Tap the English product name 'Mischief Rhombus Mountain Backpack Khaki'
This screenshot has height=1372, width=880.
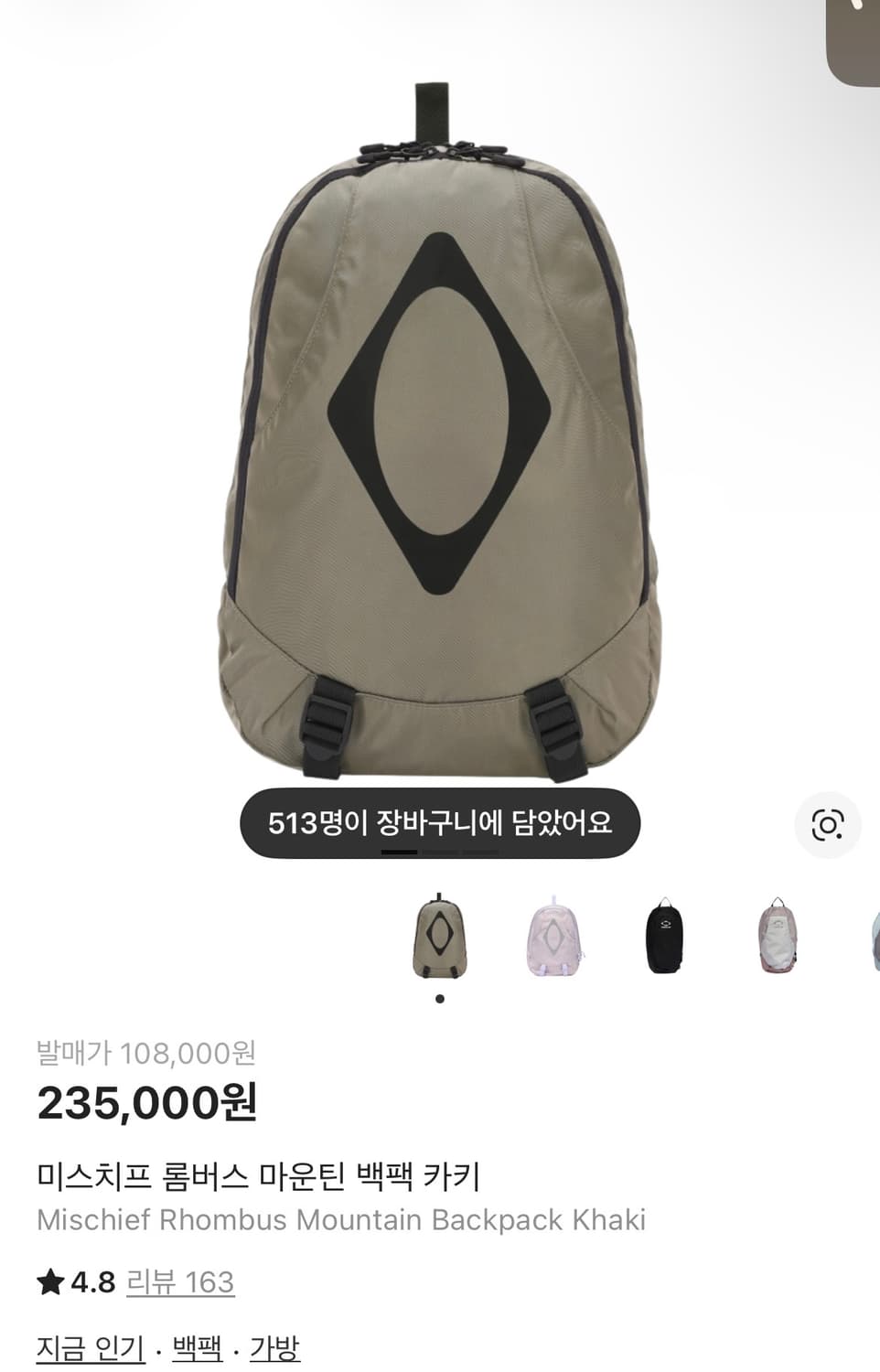(341, 1220)
